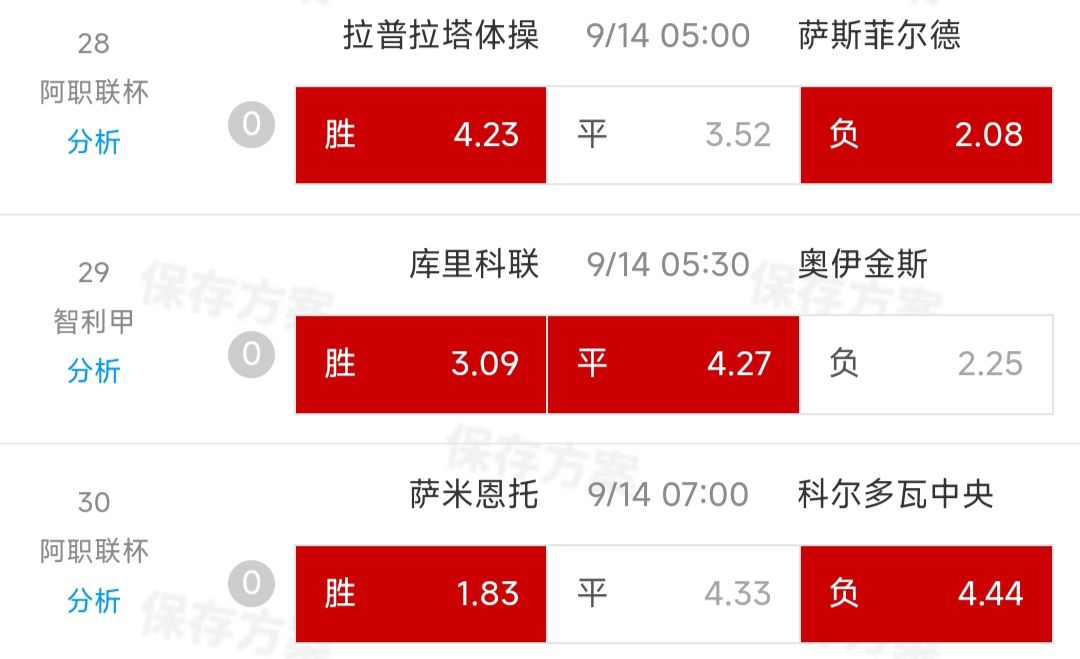Image resolution: width=1080 pixels, height=659 pixels.
Task: Select 负 2.25 for match 29
Action: (x=926, y=364)
